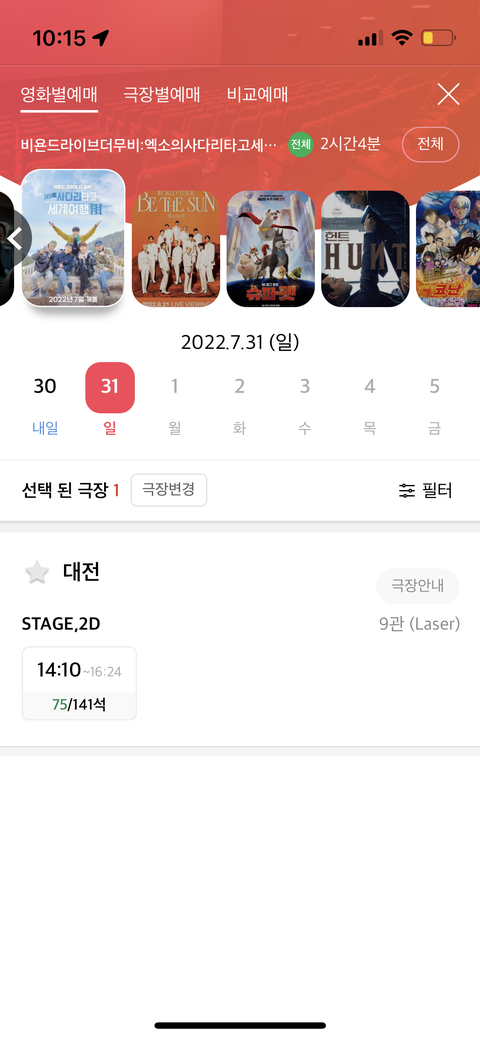
Task: Choose the 슈퍼펫 movie poster
Action: click(270, 249)
